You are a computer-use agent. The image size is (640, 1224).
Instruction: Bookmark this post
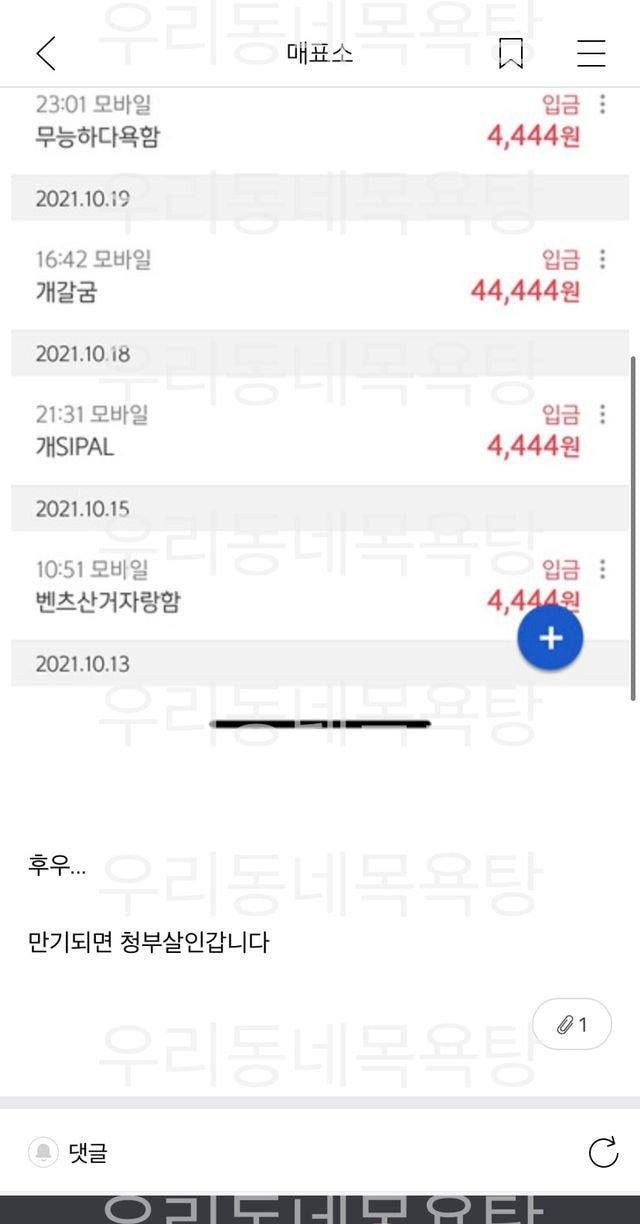(511, 53)
